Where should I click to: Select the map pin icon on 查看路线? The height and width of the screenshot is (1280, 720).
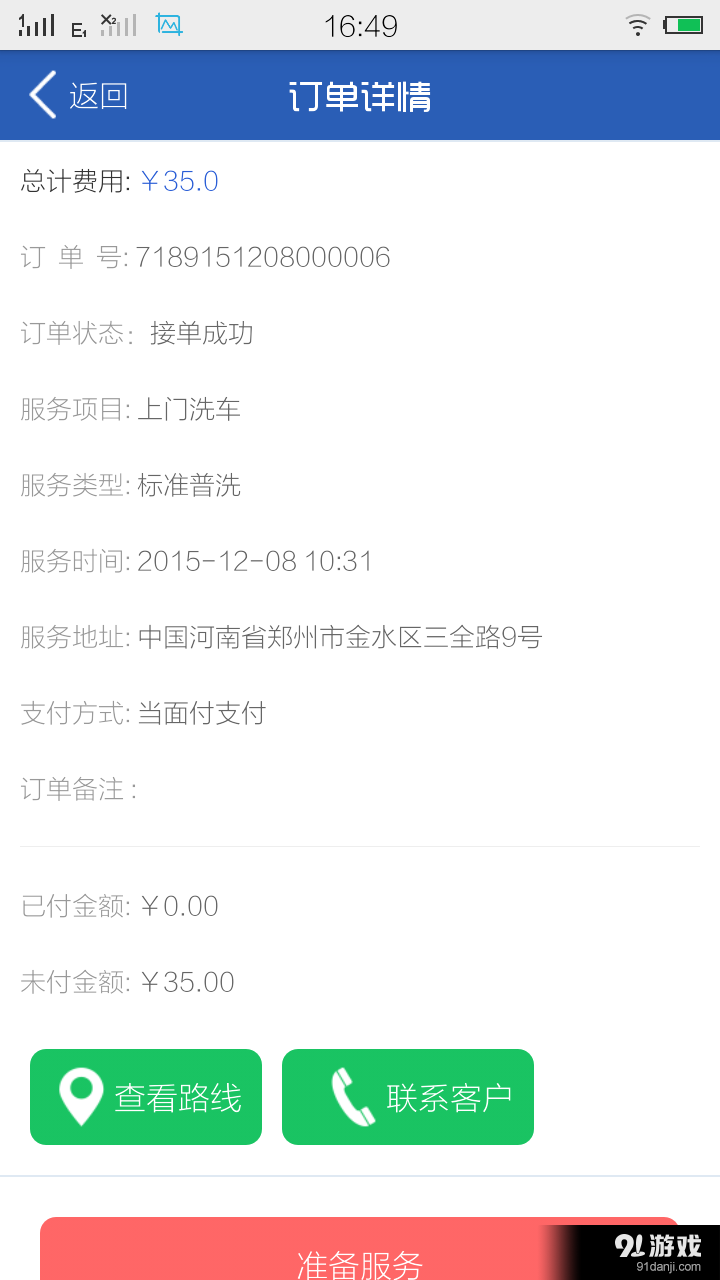point(83,1096)
